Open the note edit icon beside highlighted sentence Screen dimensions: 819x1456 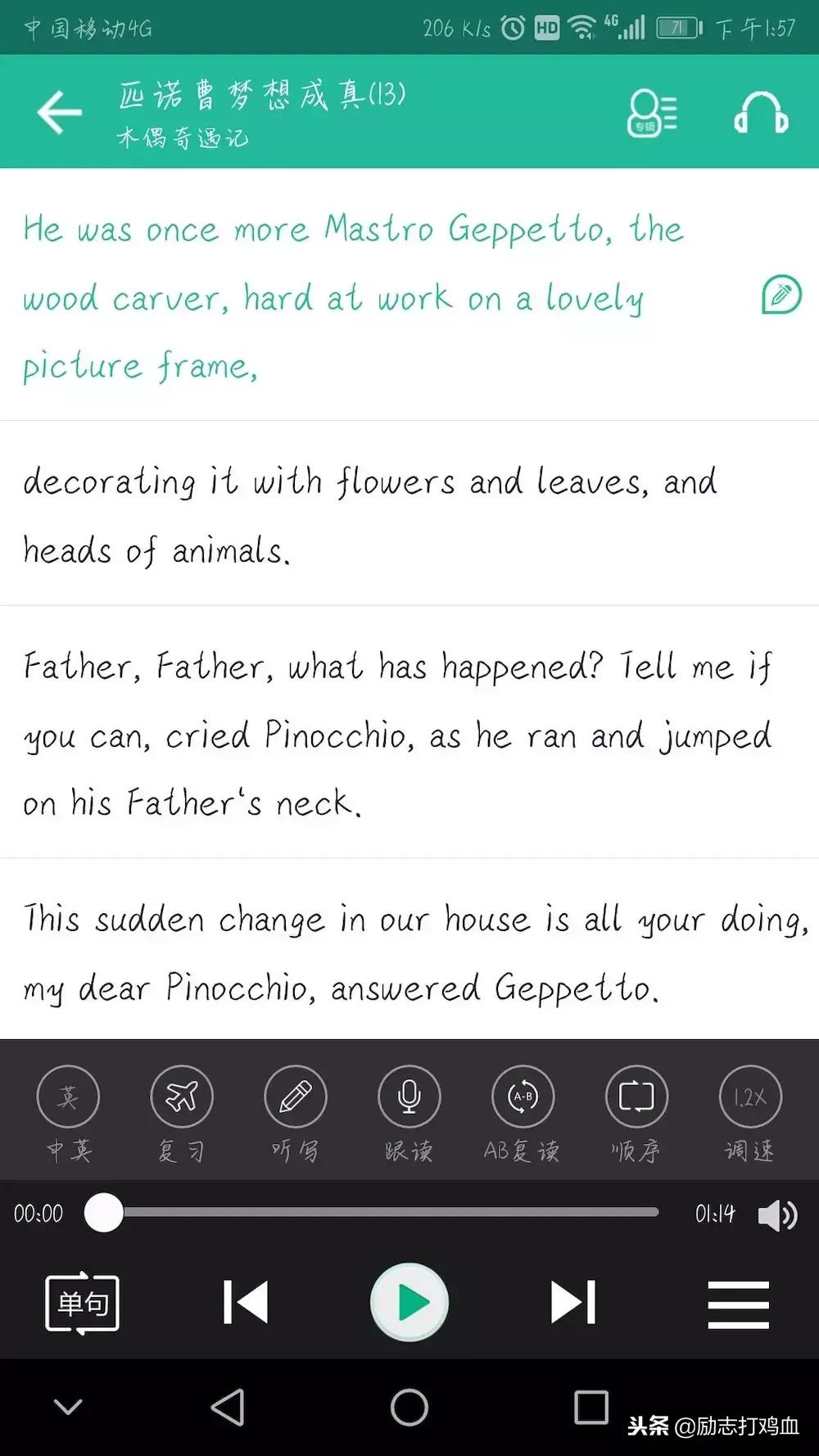[781, 295]
